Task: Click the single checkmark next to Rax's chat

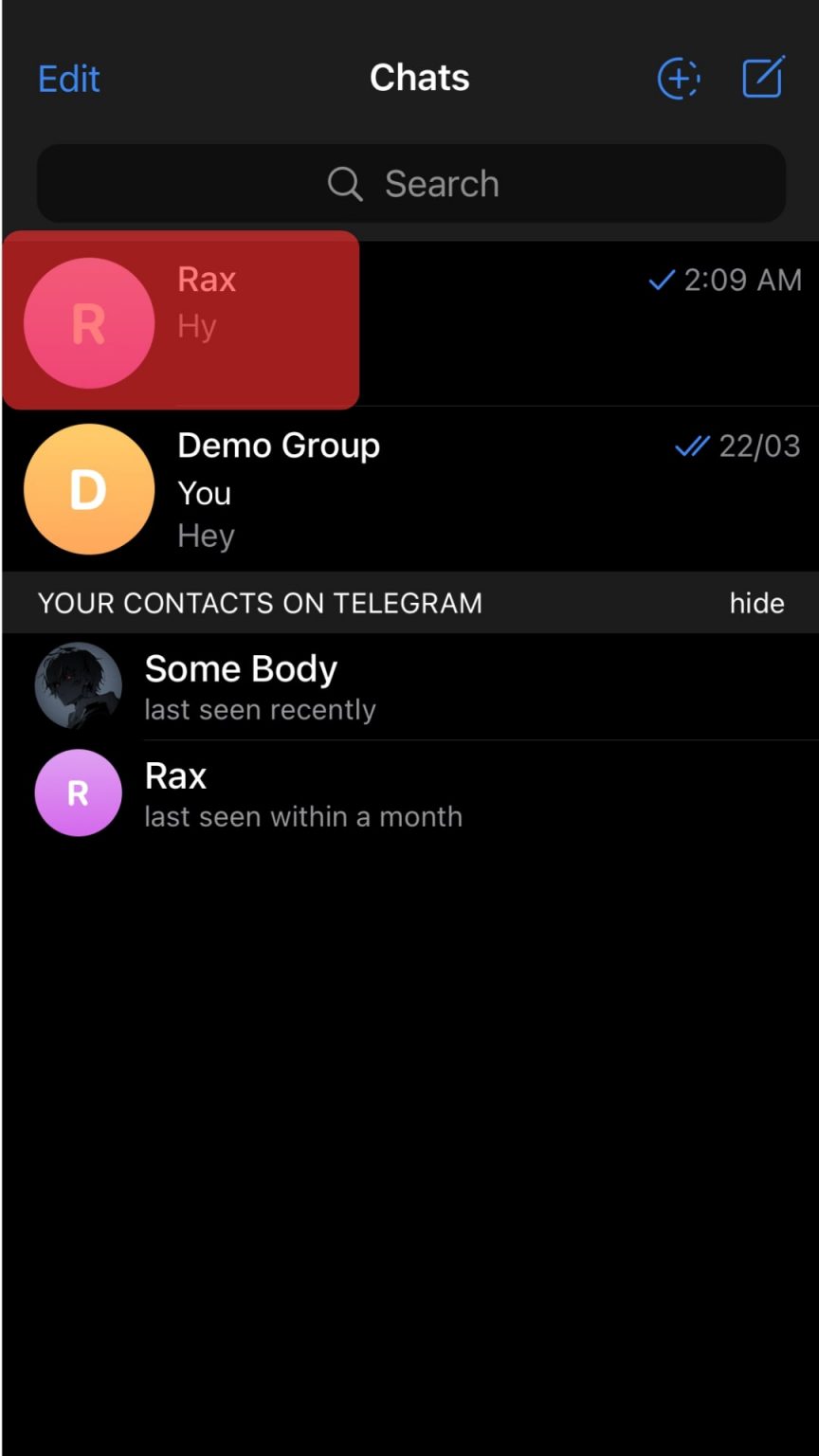Action: [x=661, y=281]
